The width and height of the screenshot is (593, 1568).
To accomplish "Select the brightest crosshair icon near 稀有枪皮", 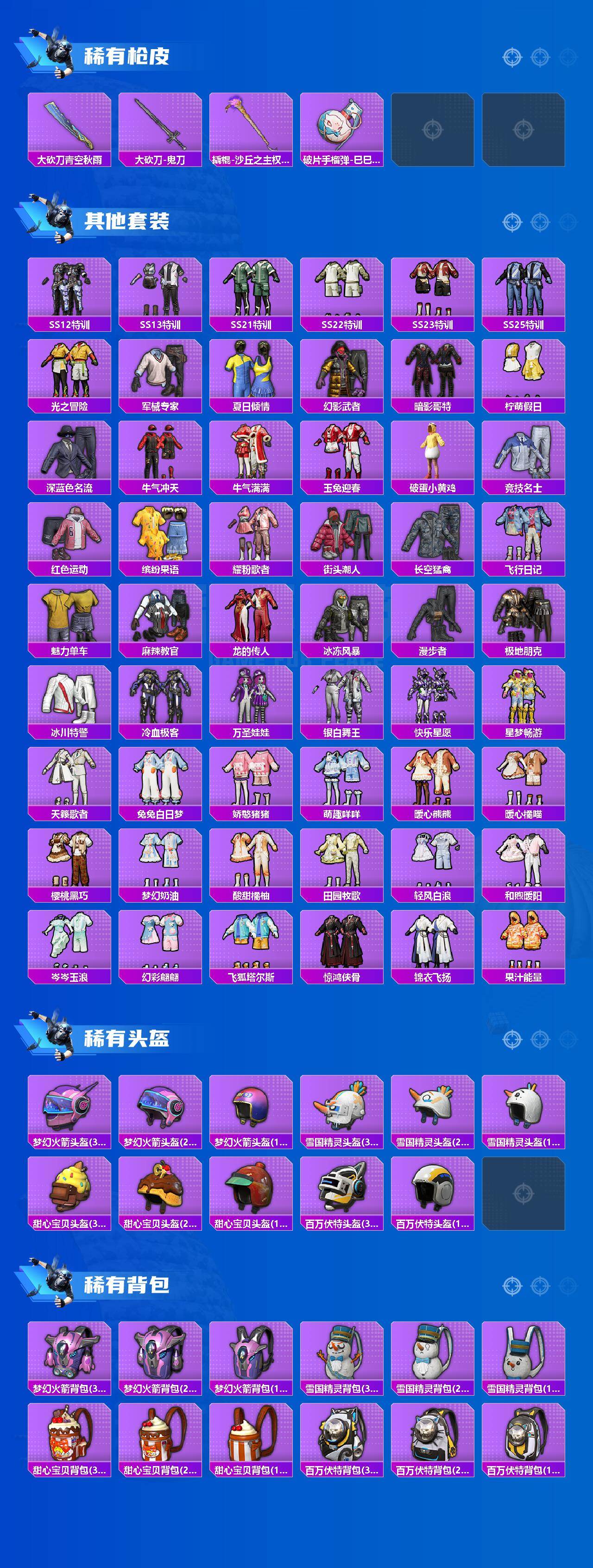I will (513, 58).
